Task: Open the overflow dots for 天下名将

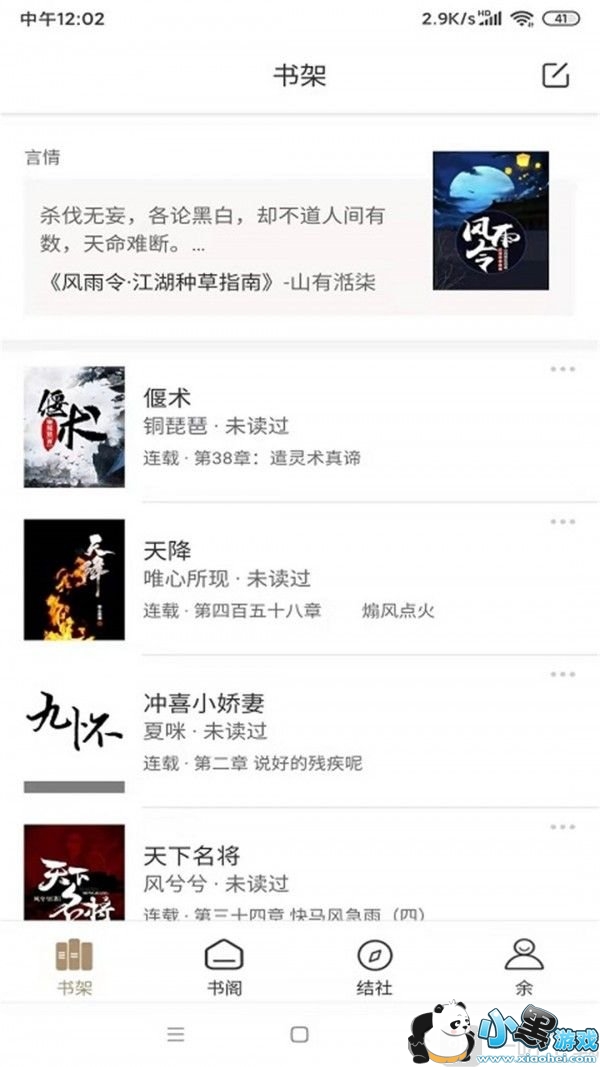Action: (x=562, y=827)
